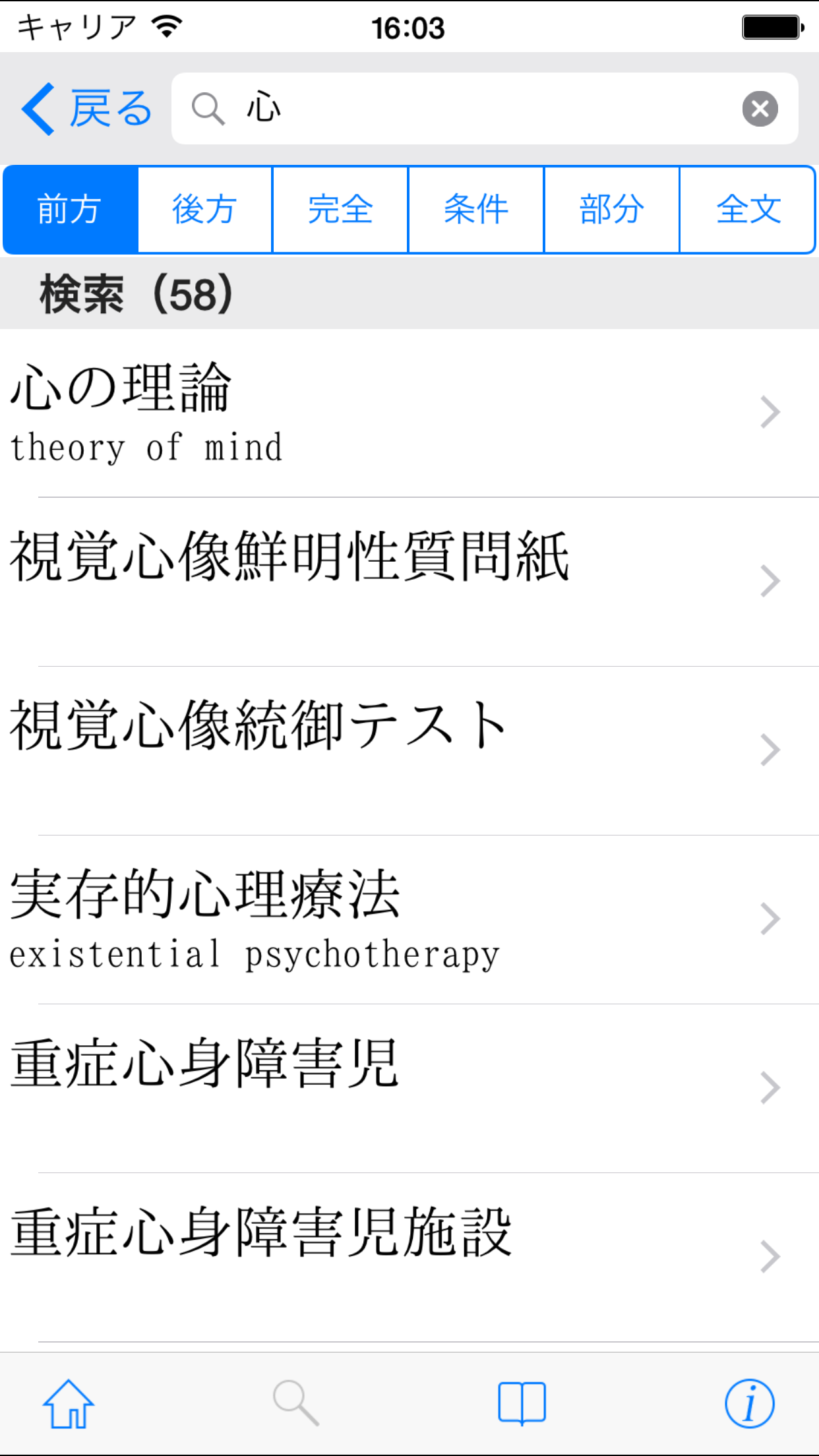The width and height of the screenshot is (819, 1456).
Task: View the entry 視覚心像統御テスト
Action: pos(396,750)
